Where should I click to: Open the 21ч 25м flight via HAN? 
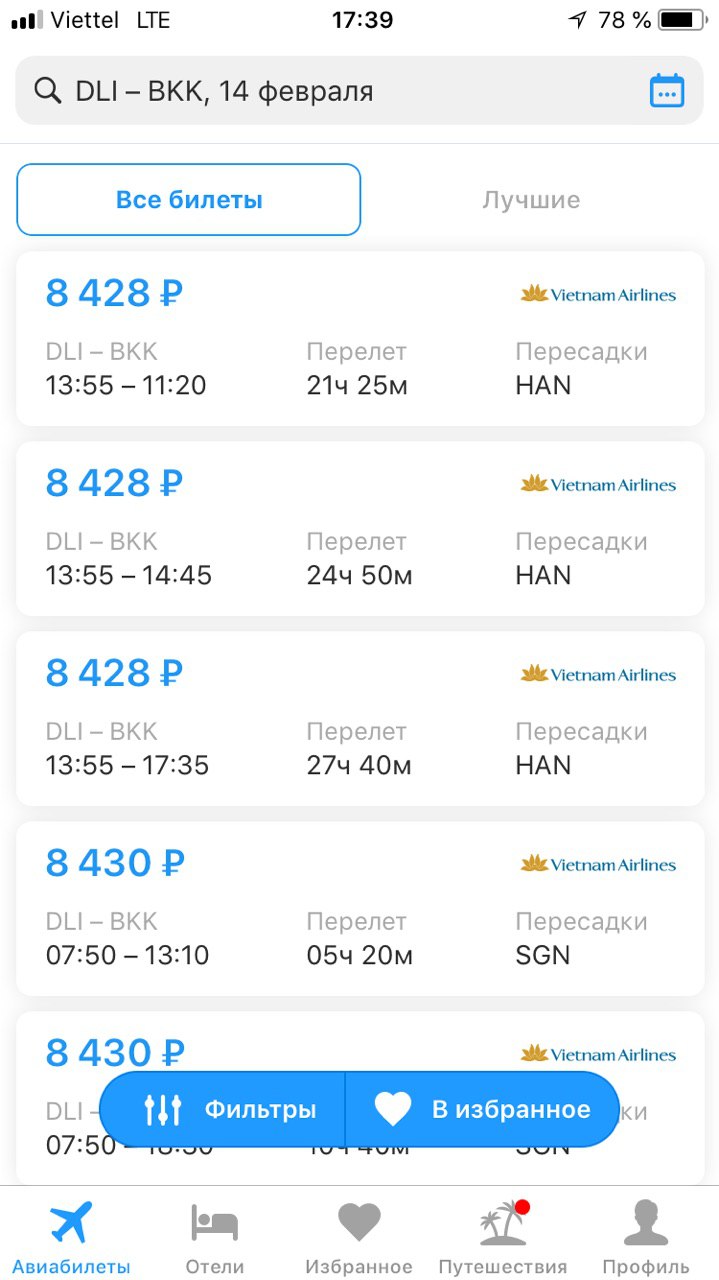[360, 339]
